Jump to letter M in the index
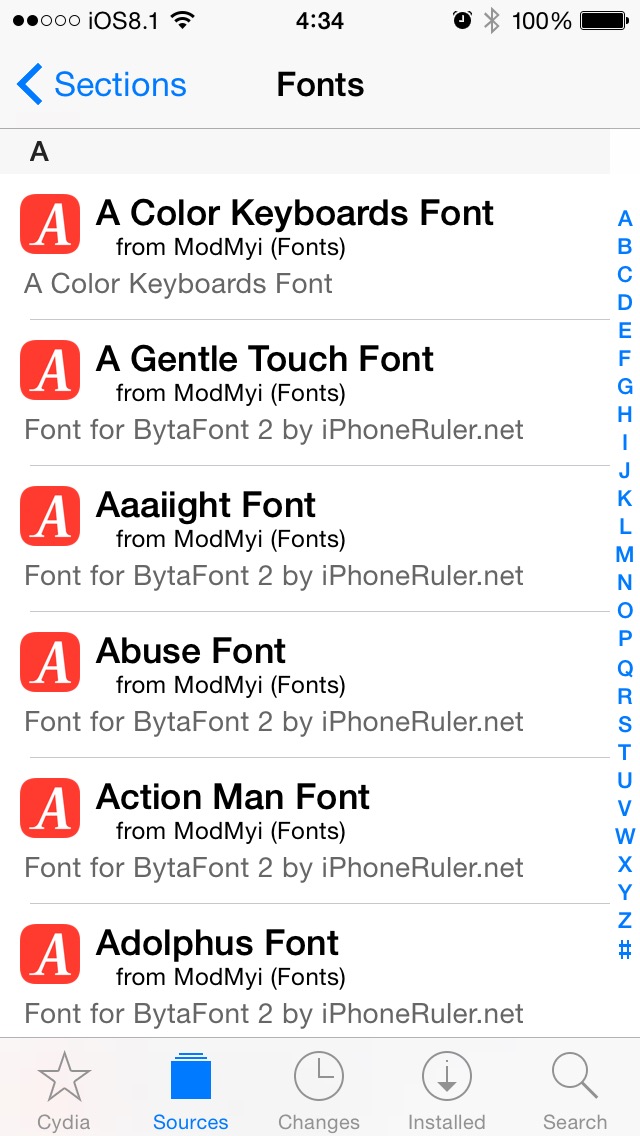 point(625,554)
